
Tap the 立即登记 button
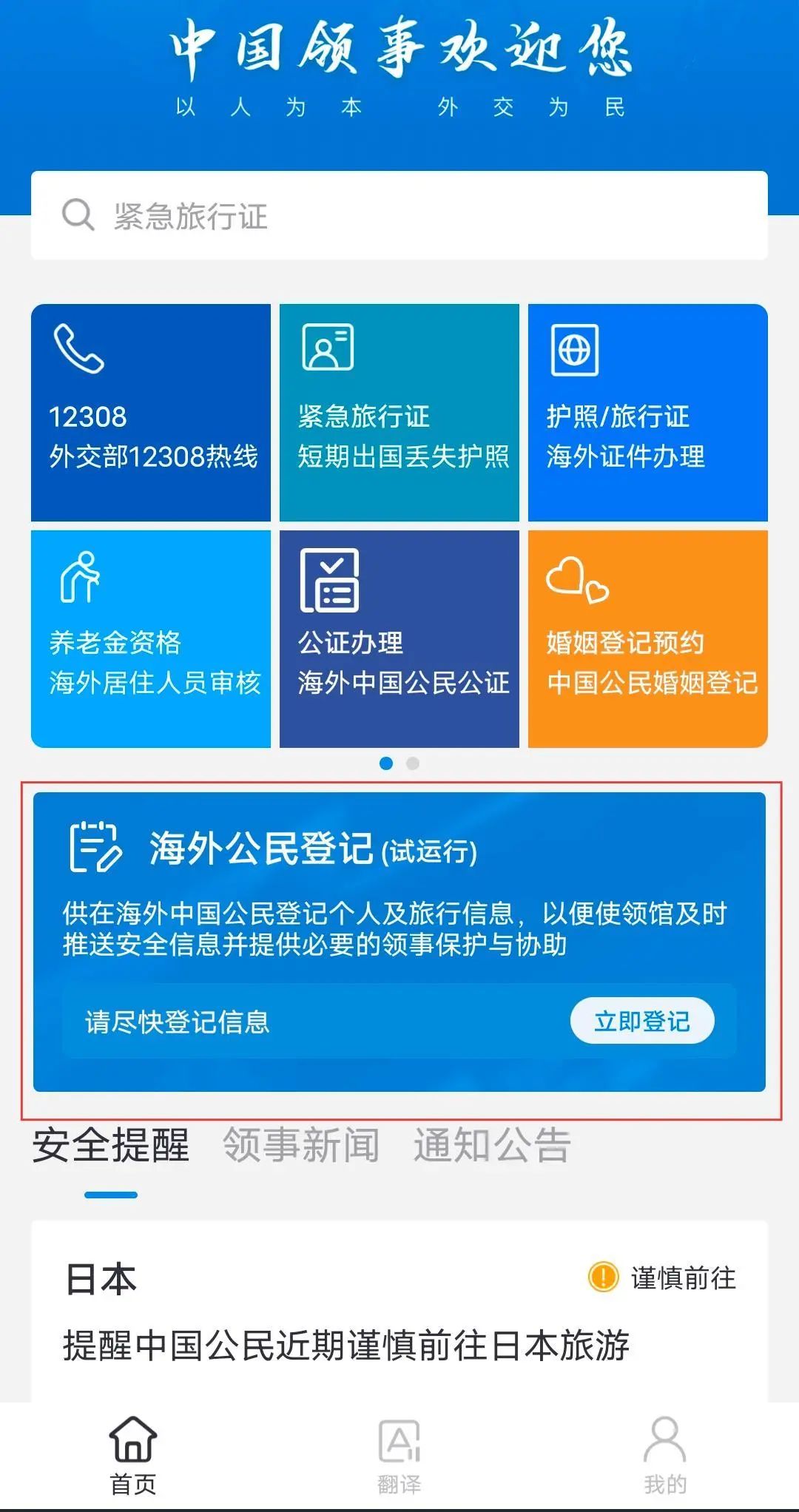(x=641, y=1022)
